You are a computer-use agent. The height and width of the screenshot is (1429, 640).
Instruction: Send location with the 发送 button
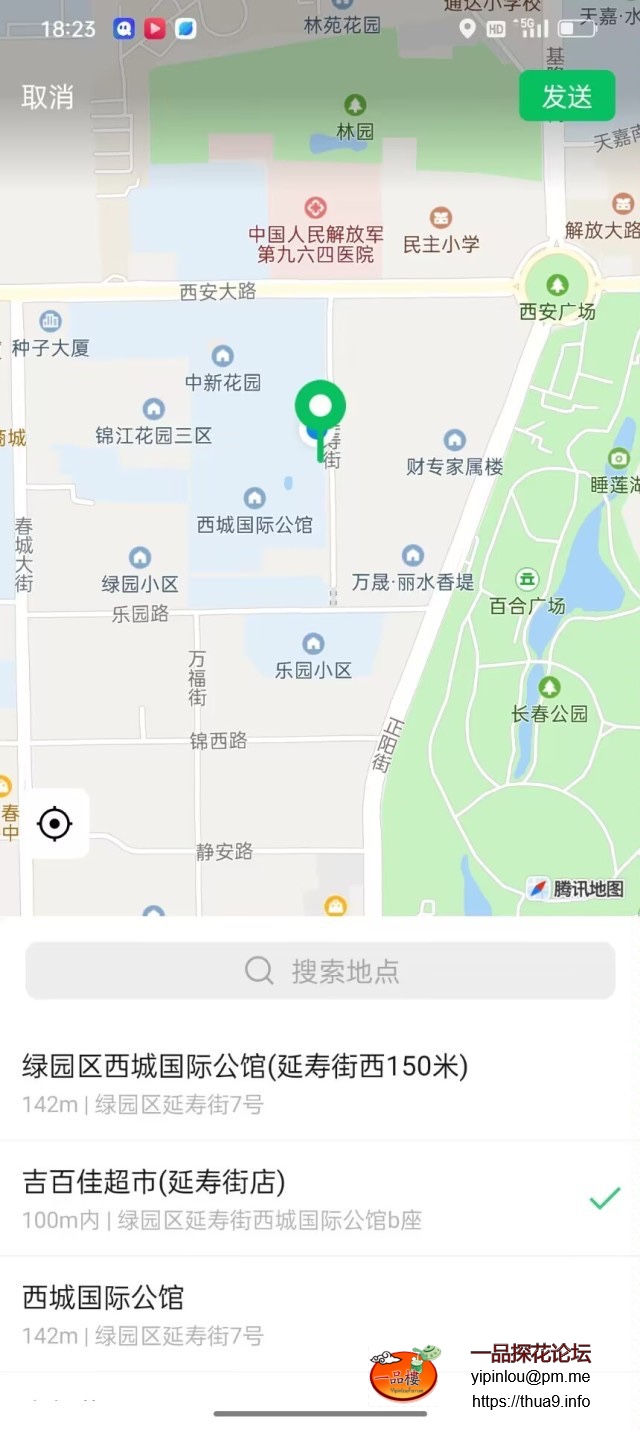click(x=567, y=96)
